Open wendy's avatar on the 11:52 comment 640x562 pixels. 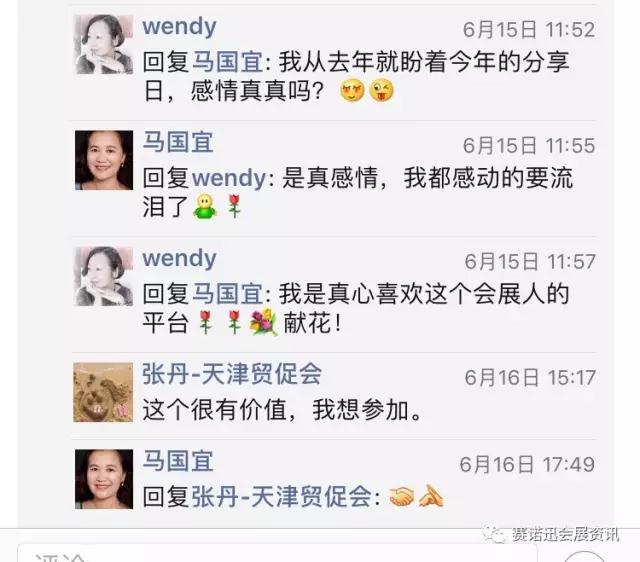(x=104, y=45)
